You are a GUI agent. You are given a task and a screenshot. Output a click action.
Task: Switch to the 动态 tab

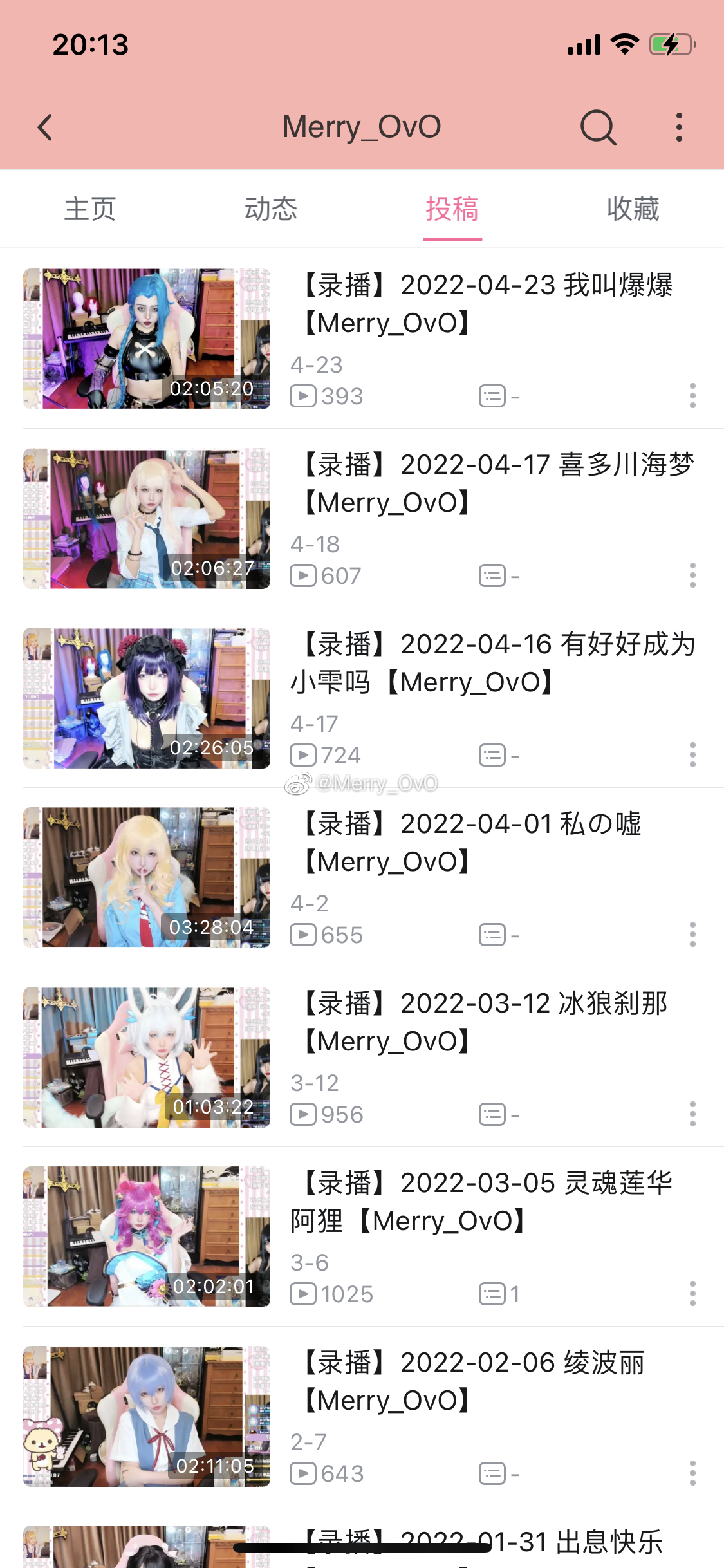(271, 209)
